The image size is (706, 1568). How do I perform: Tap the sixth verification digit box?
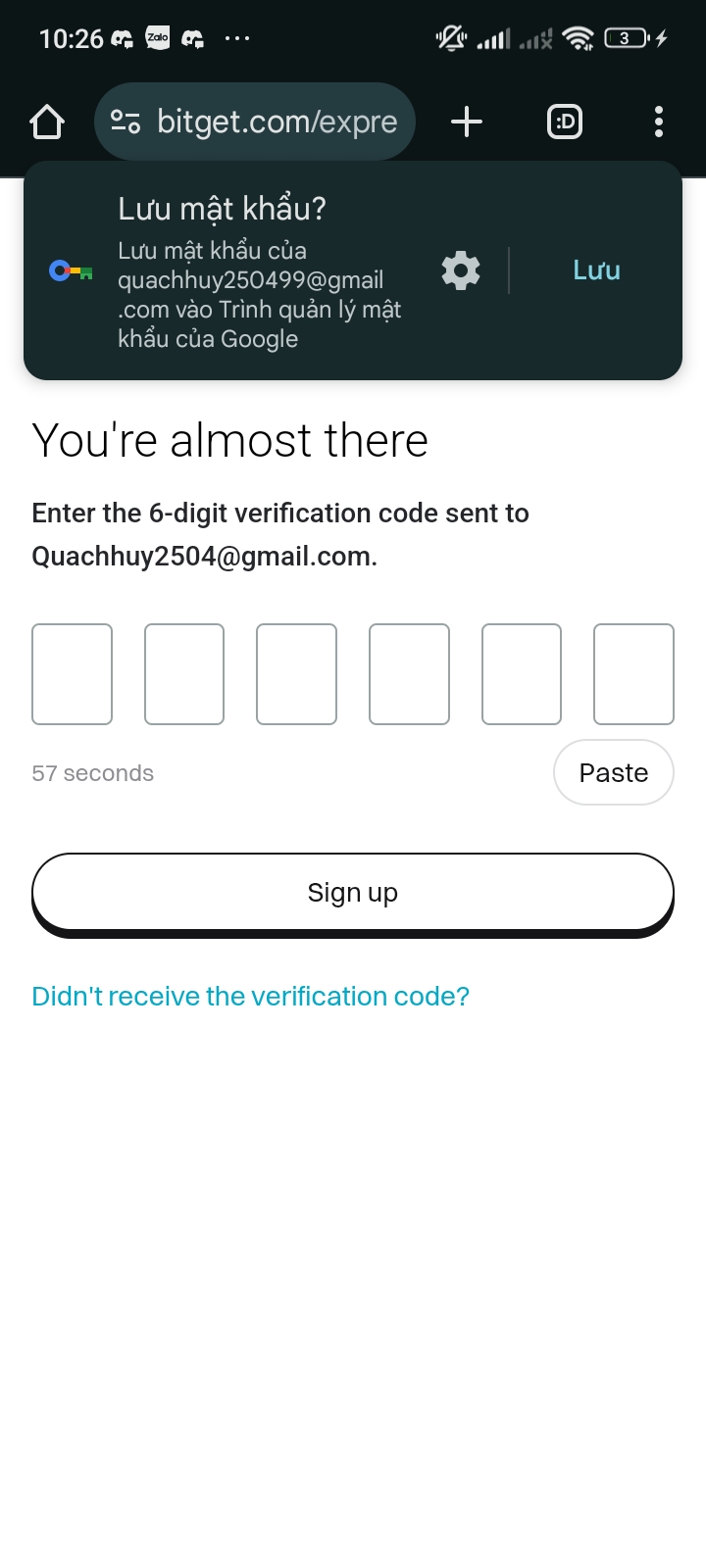633,674
